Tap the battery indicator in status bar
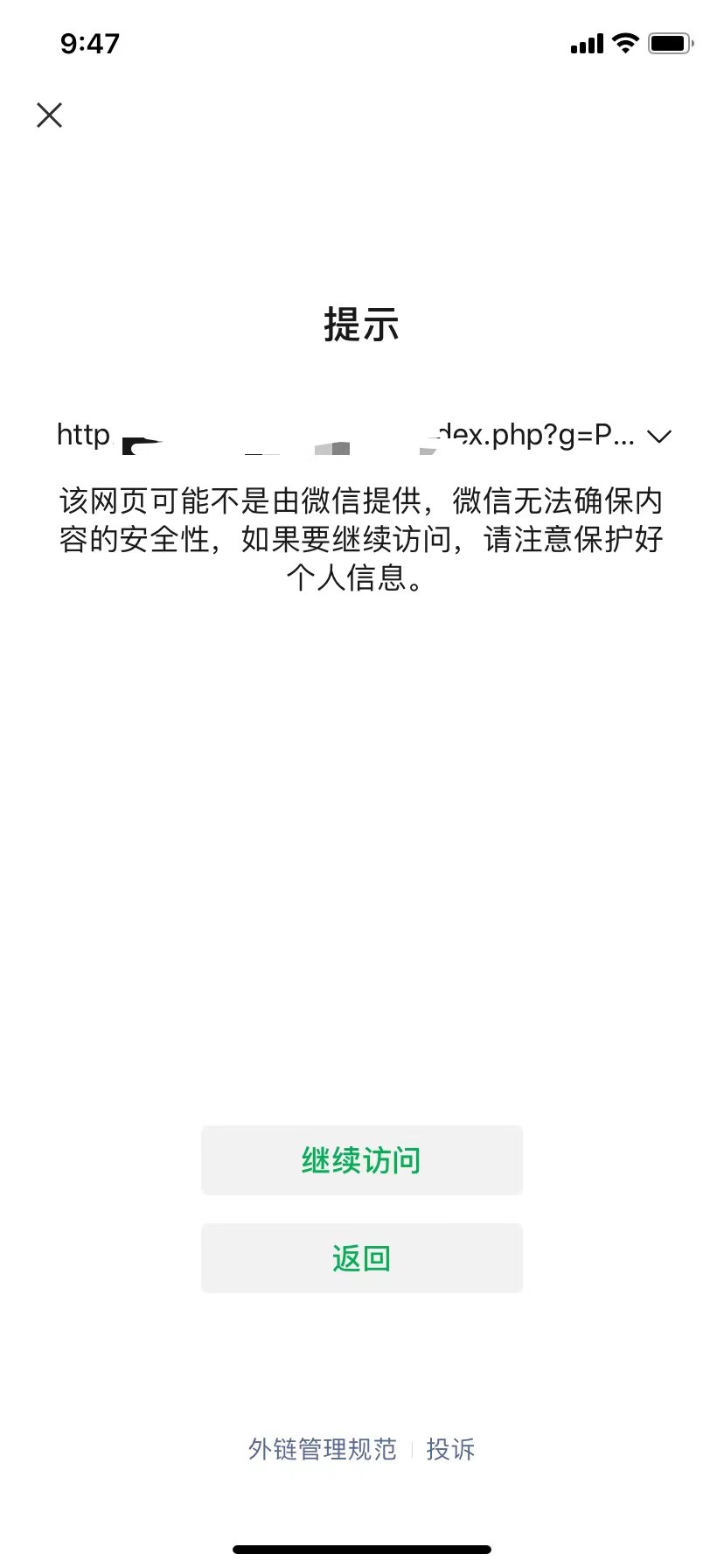 (670, 42)
